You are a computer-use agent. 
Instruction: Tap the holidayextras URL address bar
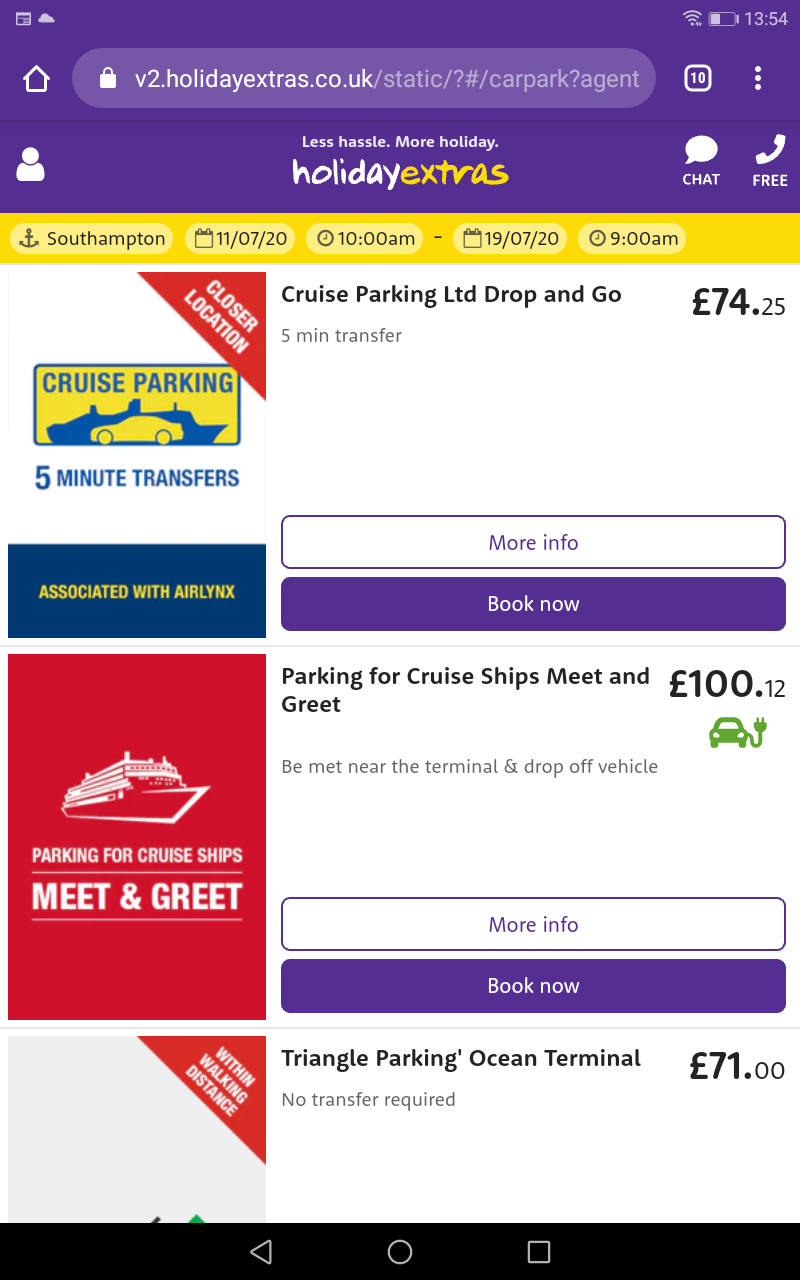coord(364,78)
